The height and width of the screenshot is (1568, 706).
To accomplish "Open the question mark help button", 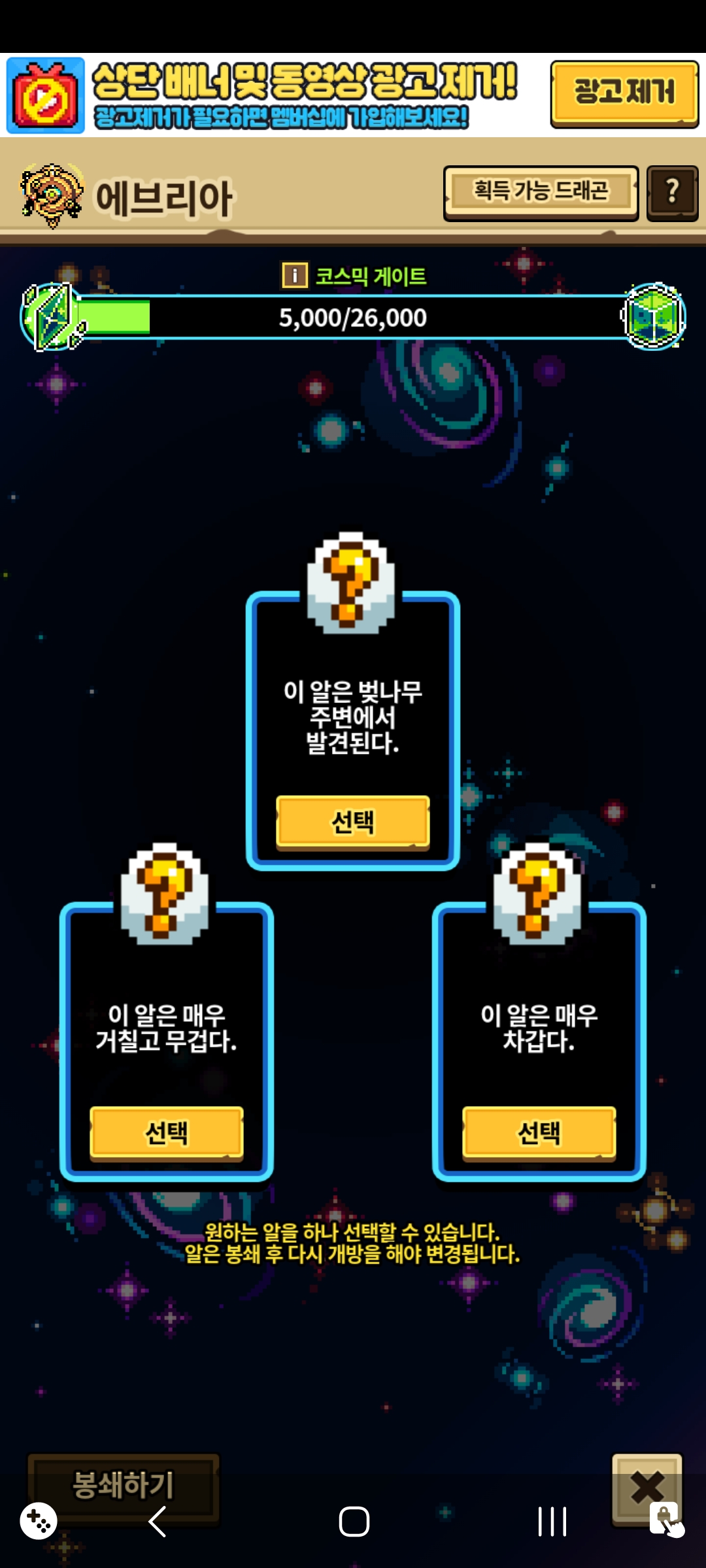I will (672, 193).
